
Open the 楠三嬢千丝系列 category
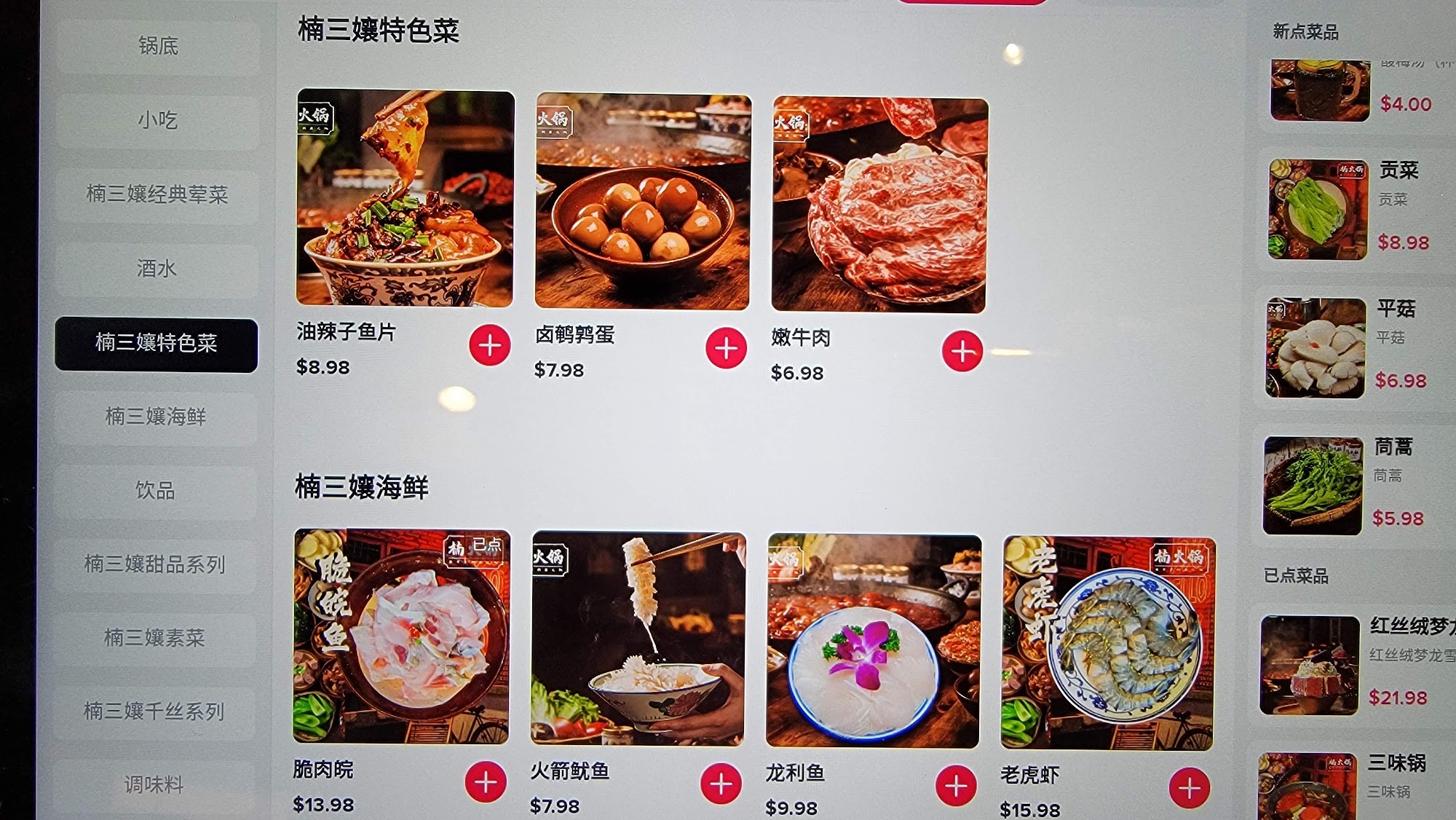coord(154,711)
